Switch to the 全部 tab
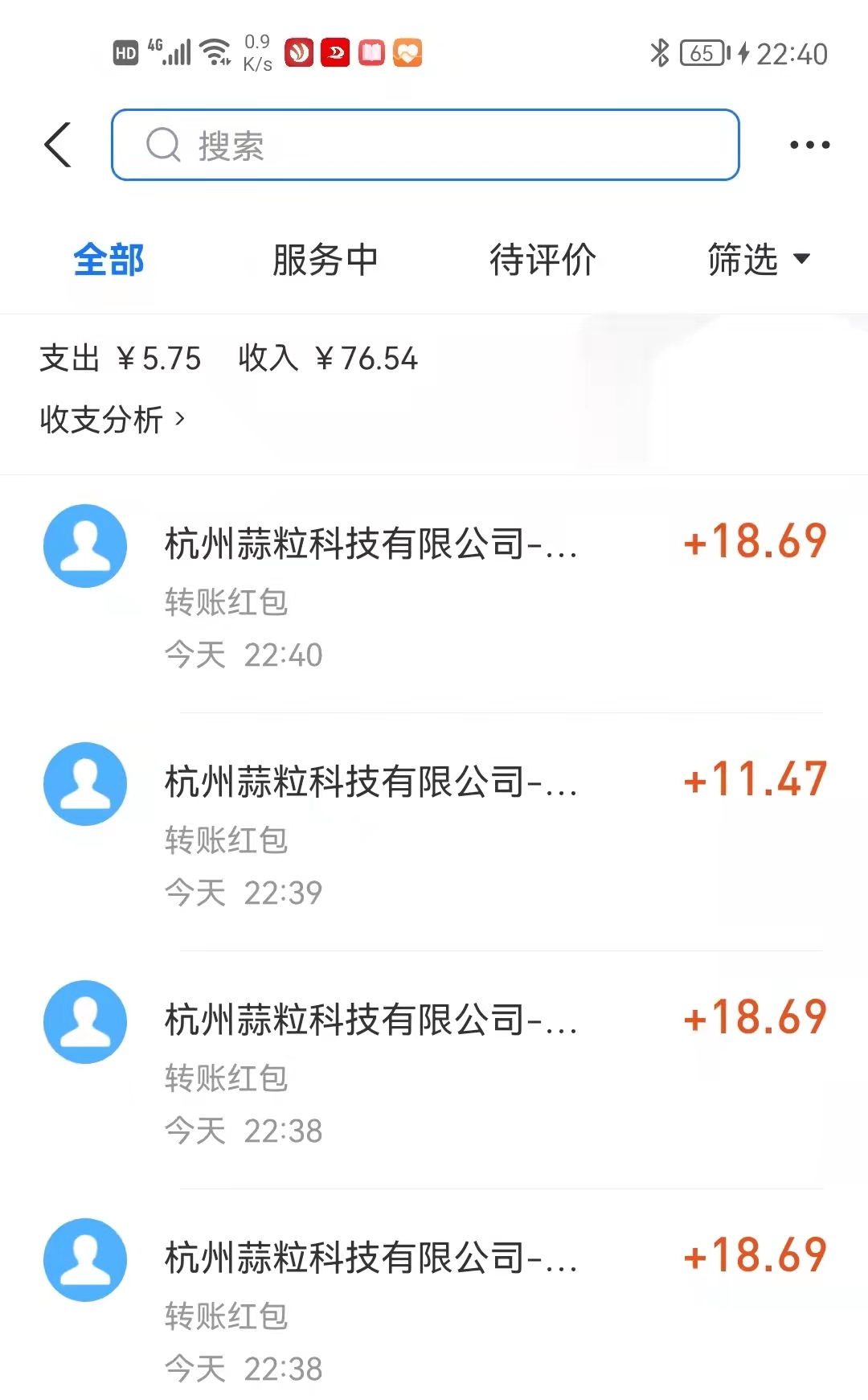The width and height of the screenshot is (868, 1400). pyautogui.click(x=108, y=261)
